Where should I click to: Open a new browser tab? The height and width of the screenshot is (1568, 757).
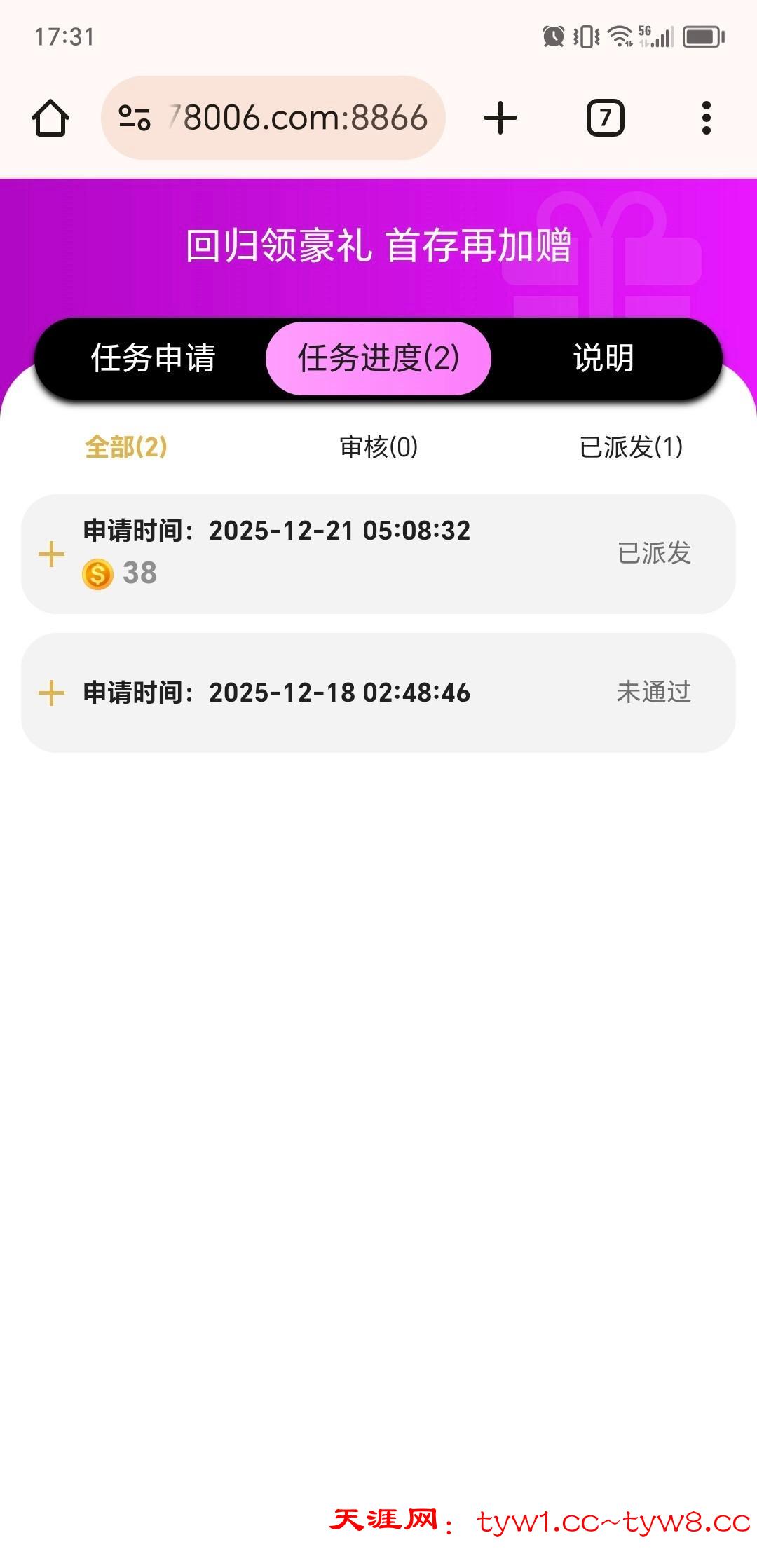click(500, 118)
